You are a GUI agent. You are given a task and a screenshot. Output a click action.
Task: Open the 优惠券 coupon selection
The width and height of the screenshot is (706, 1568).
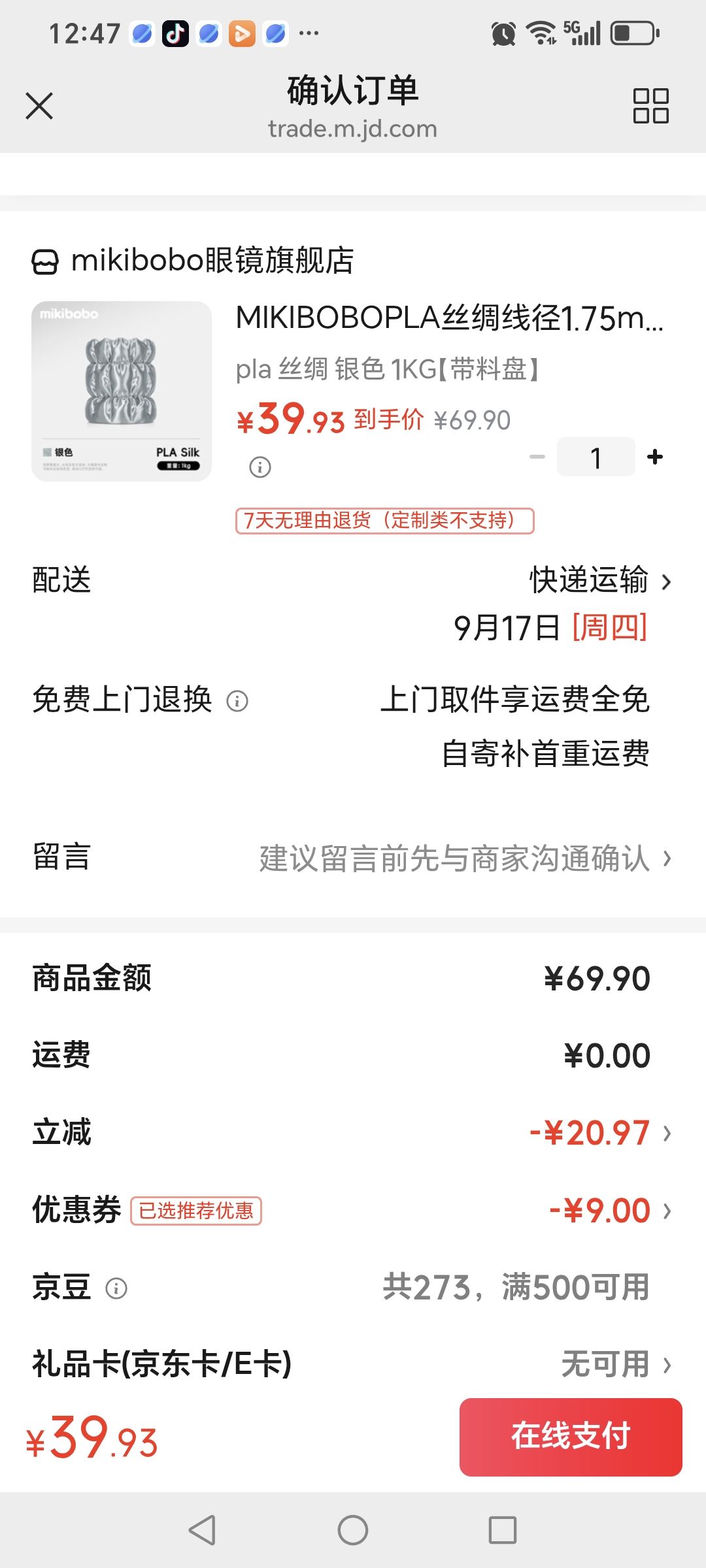click(x=353, y=1211)
